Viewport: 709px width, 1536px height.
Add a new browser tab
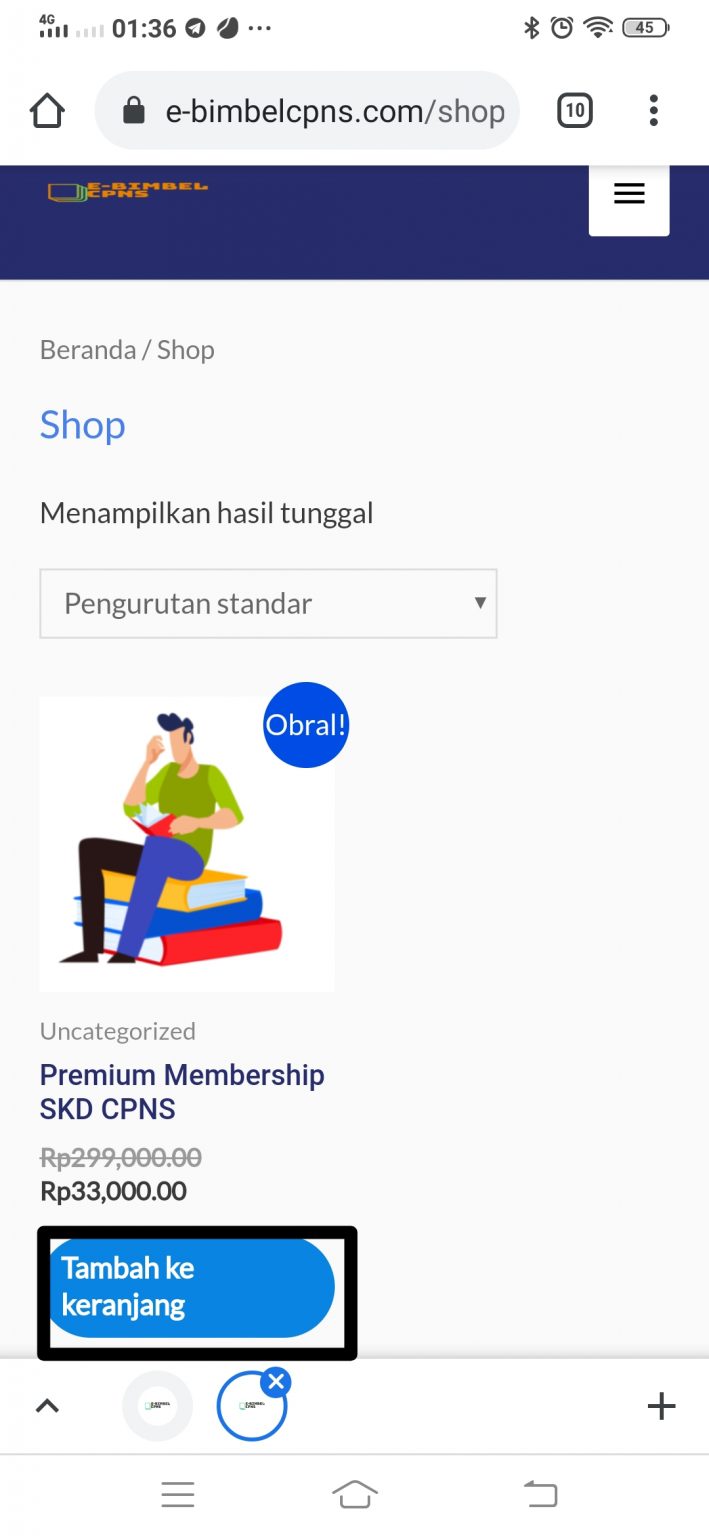pyautogui.click(x=661, y=1406)
